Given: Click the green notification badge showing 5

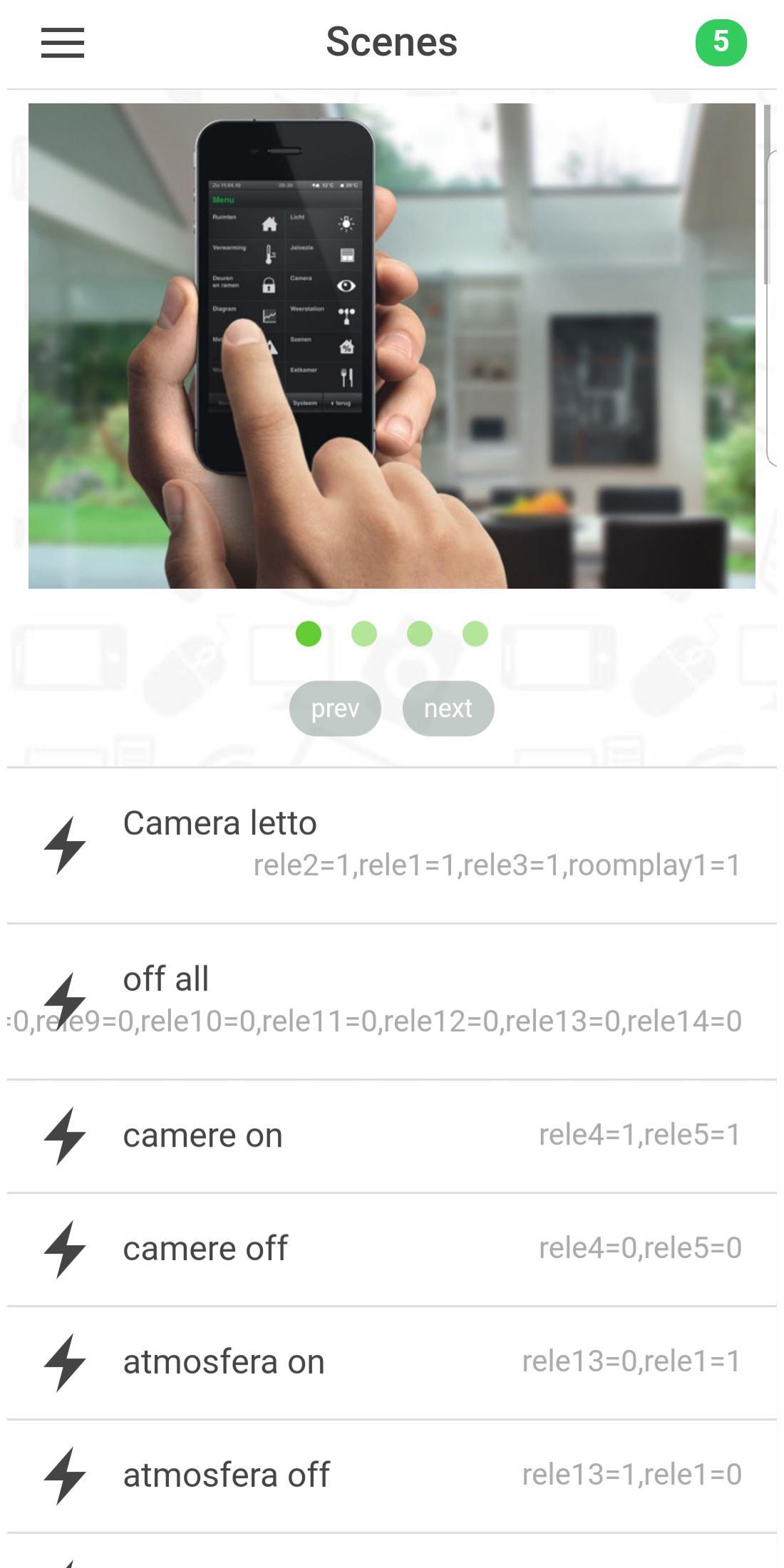Looking at the screenshot, I should (721, 43).
